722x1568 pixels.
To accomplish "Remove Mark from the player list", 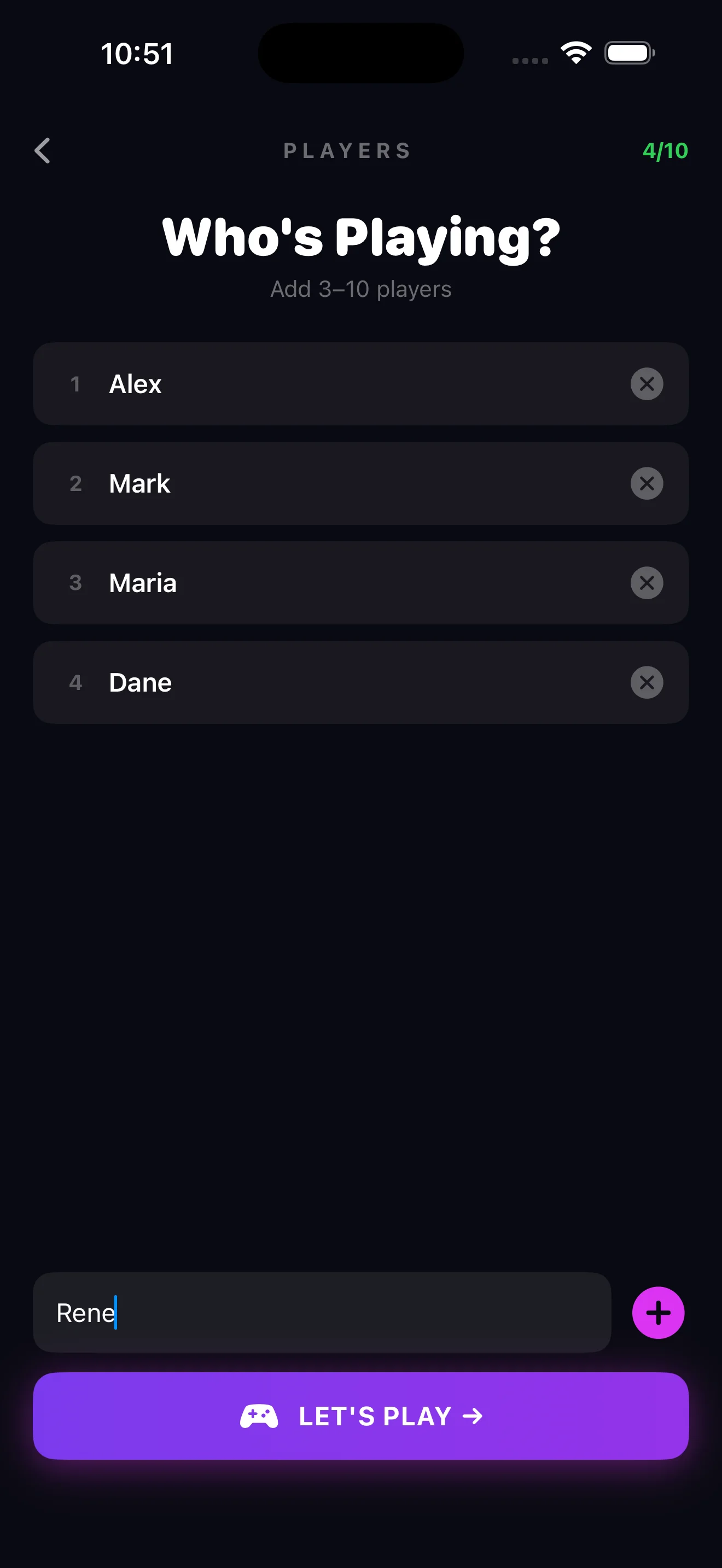I will coord(647,483).
